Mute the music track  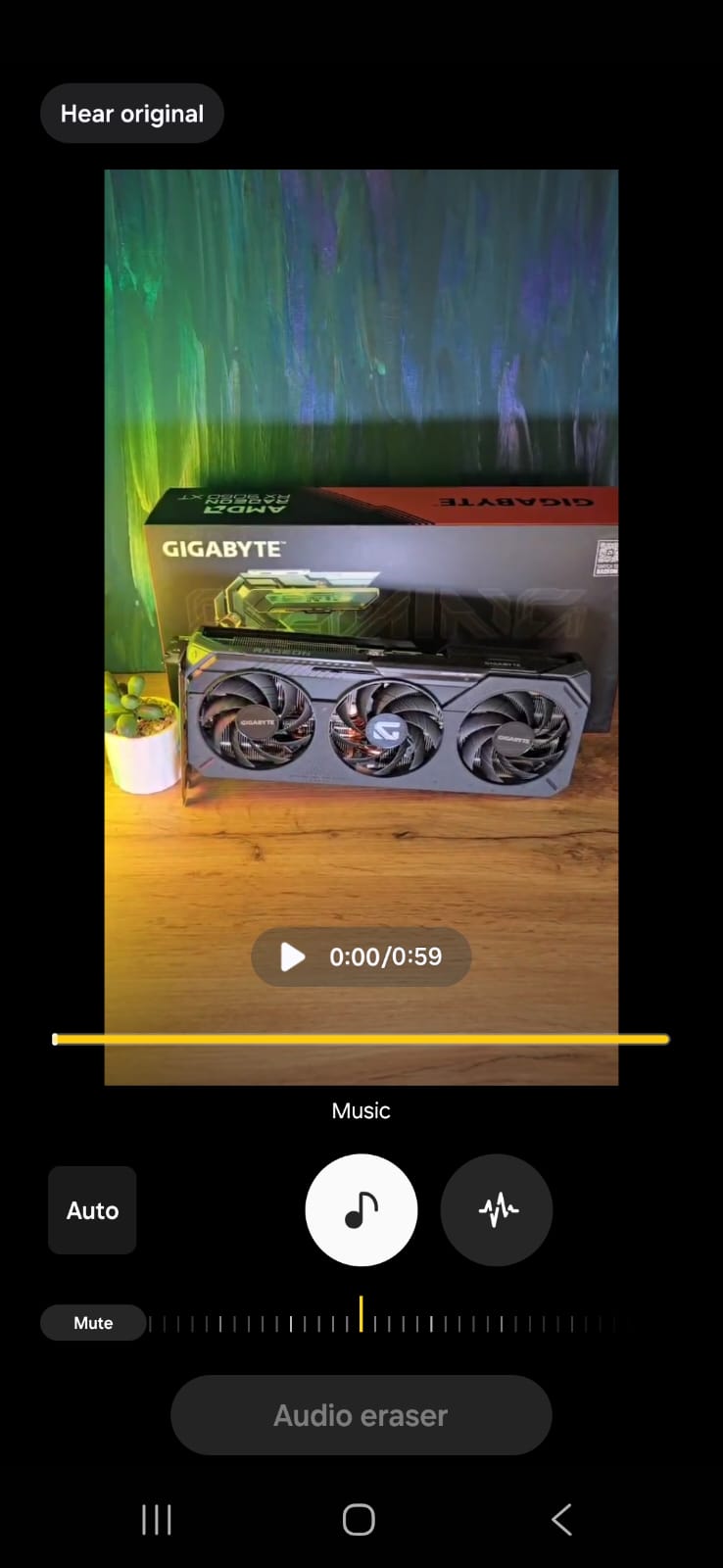click(x=93, y=1323)
